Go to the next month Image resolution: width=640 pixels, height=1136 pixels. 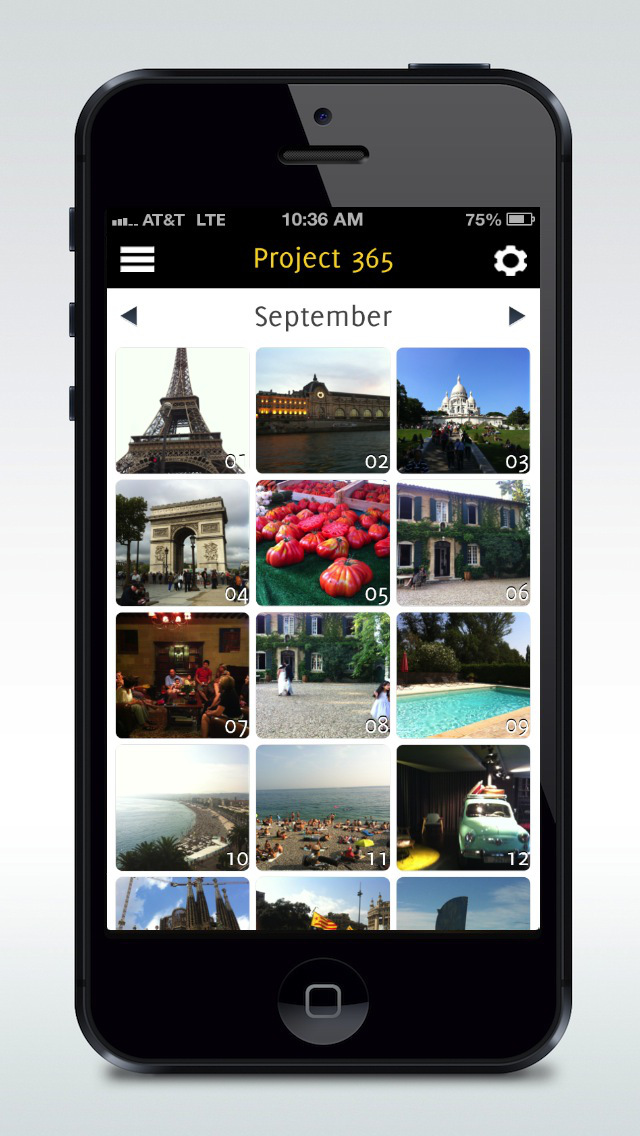[516, 316]
